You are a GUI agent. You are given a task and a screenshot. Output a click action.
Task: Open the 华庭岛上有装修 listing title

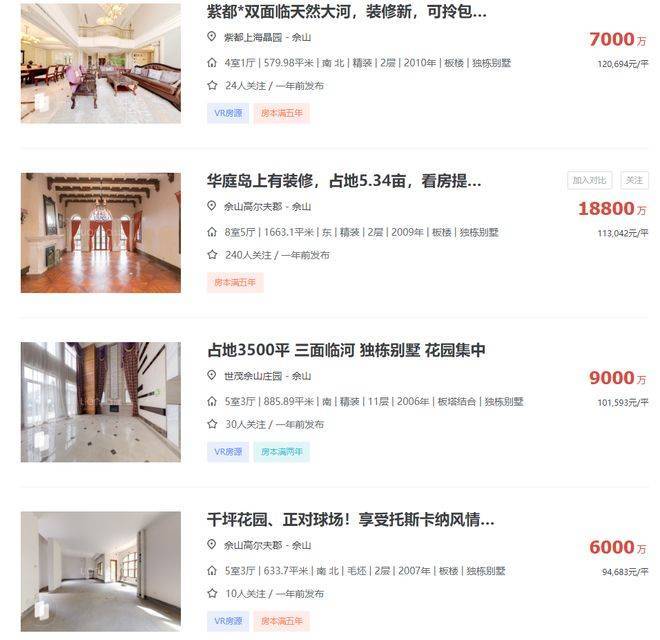(x=344, y=181)
